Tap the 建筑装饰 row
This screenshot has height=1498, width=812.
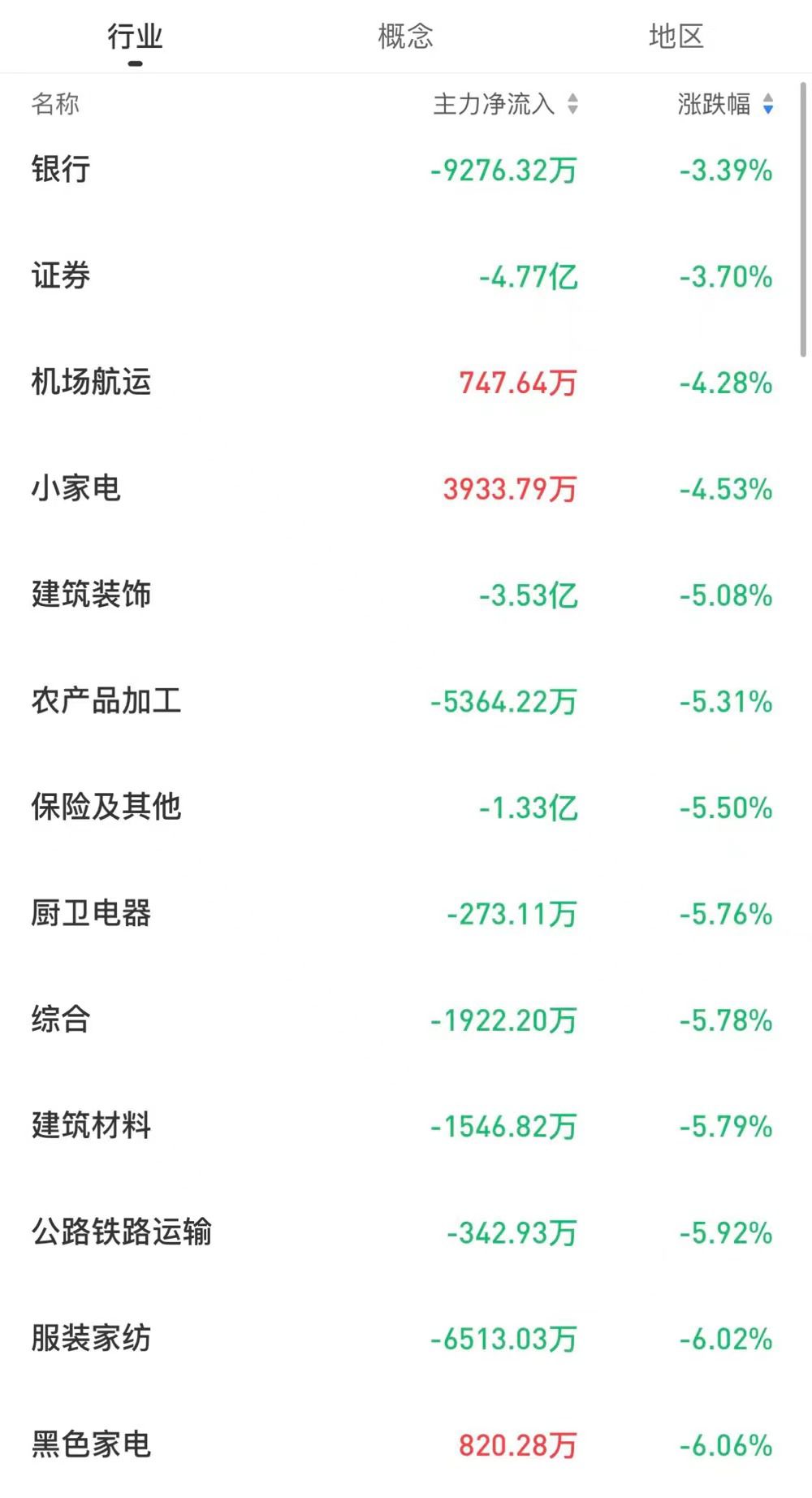402,595
